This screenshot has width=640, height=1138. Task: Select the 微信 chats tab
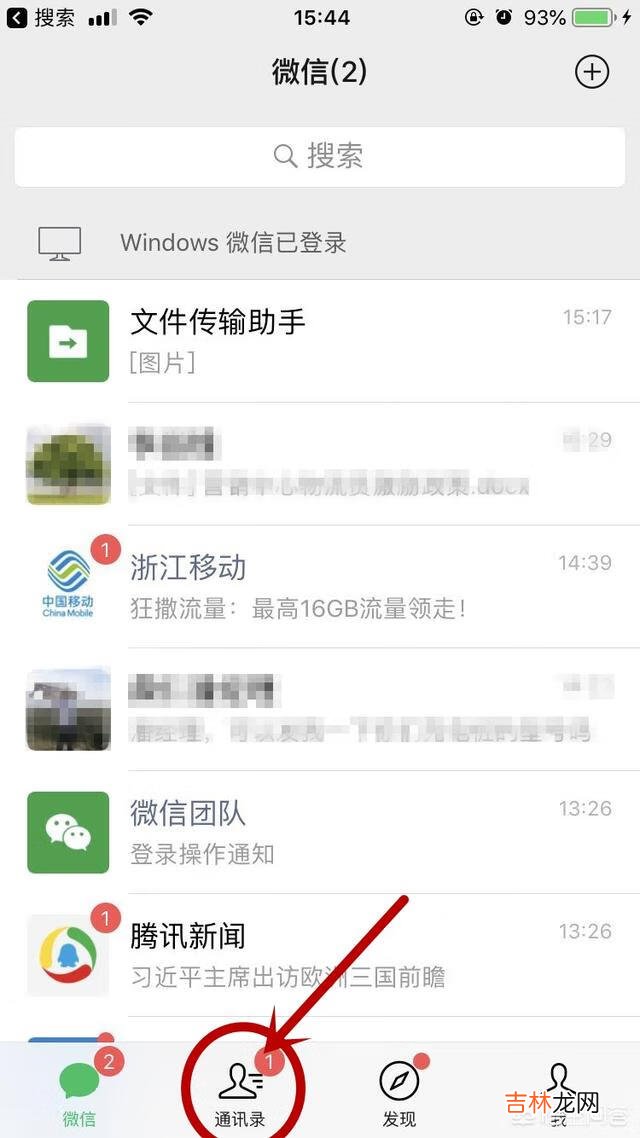tap(78, 1092)
